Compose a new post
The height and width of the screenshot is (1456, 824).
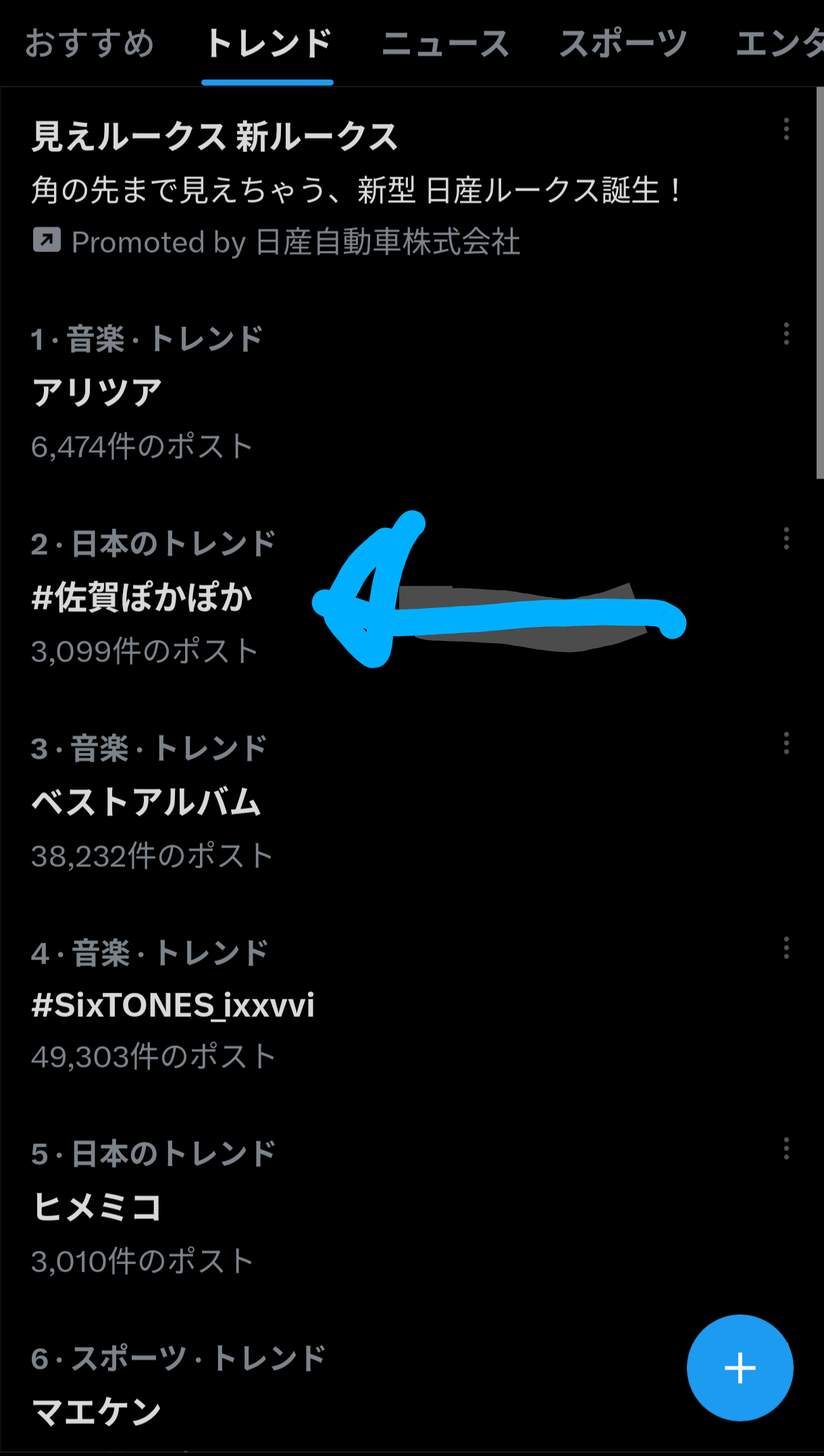pos(740,1367)
